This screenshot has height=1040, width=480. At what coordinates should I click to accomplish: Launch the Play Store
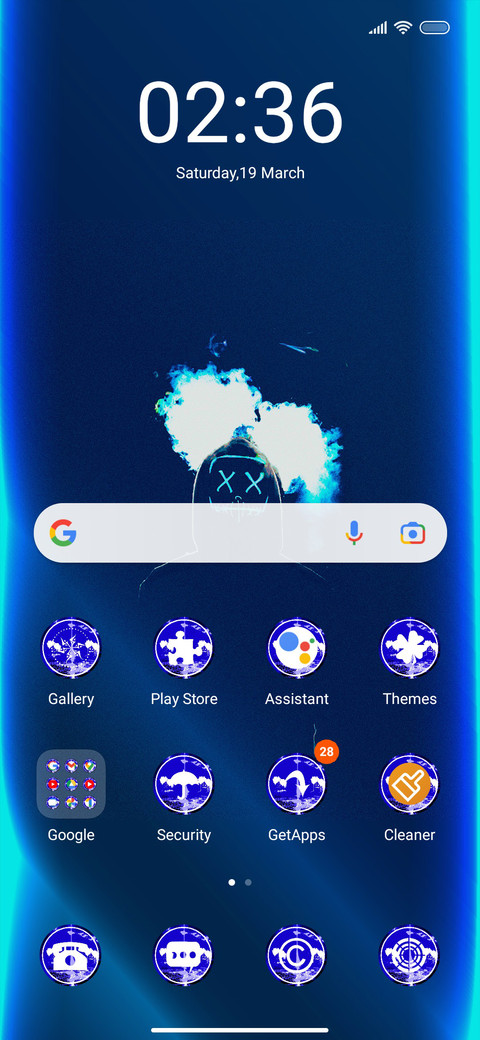pyautogui.click(x=184, y=648)
